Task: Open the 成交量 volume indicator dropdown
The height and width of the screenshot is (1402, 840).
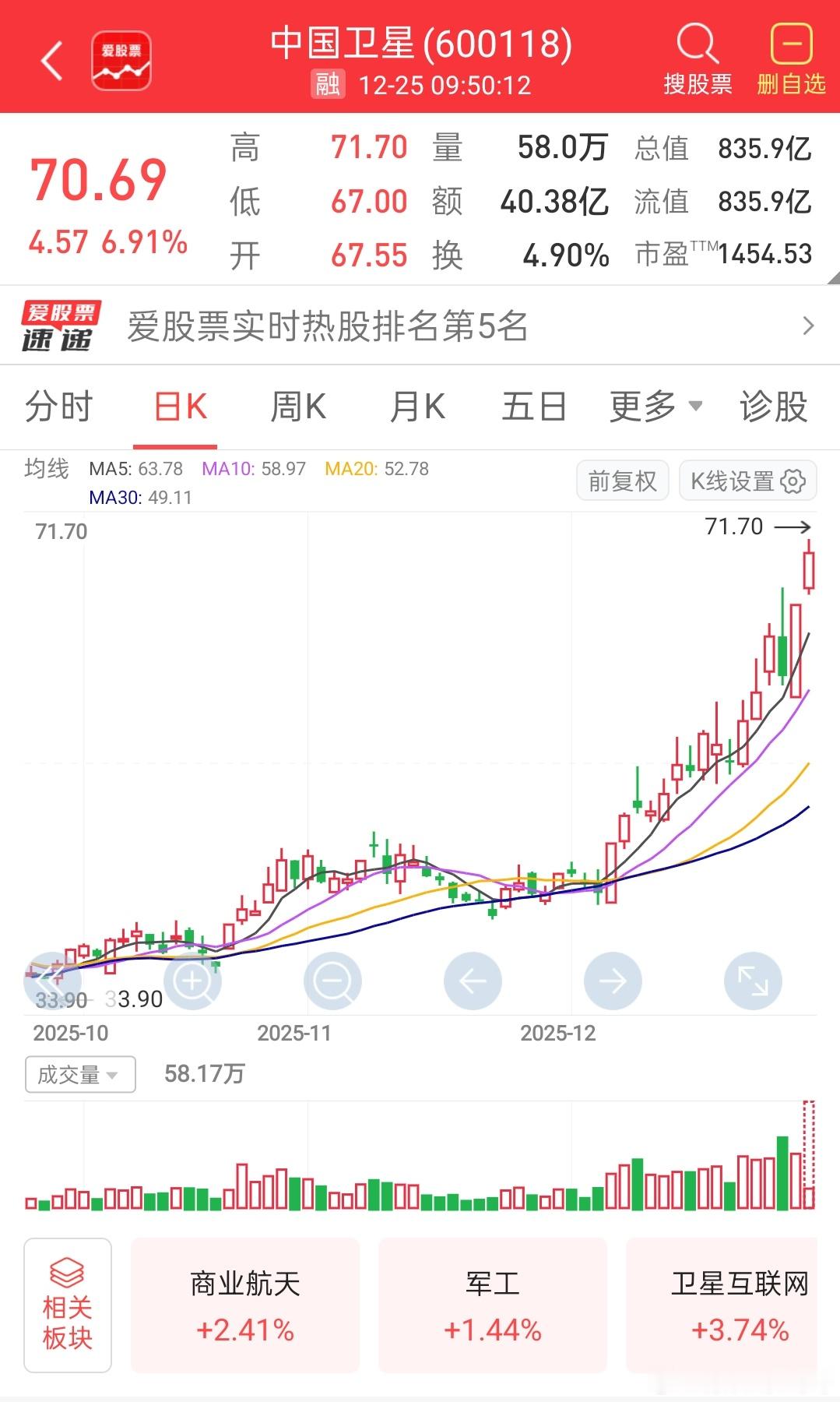Action: click(79, 1074)
